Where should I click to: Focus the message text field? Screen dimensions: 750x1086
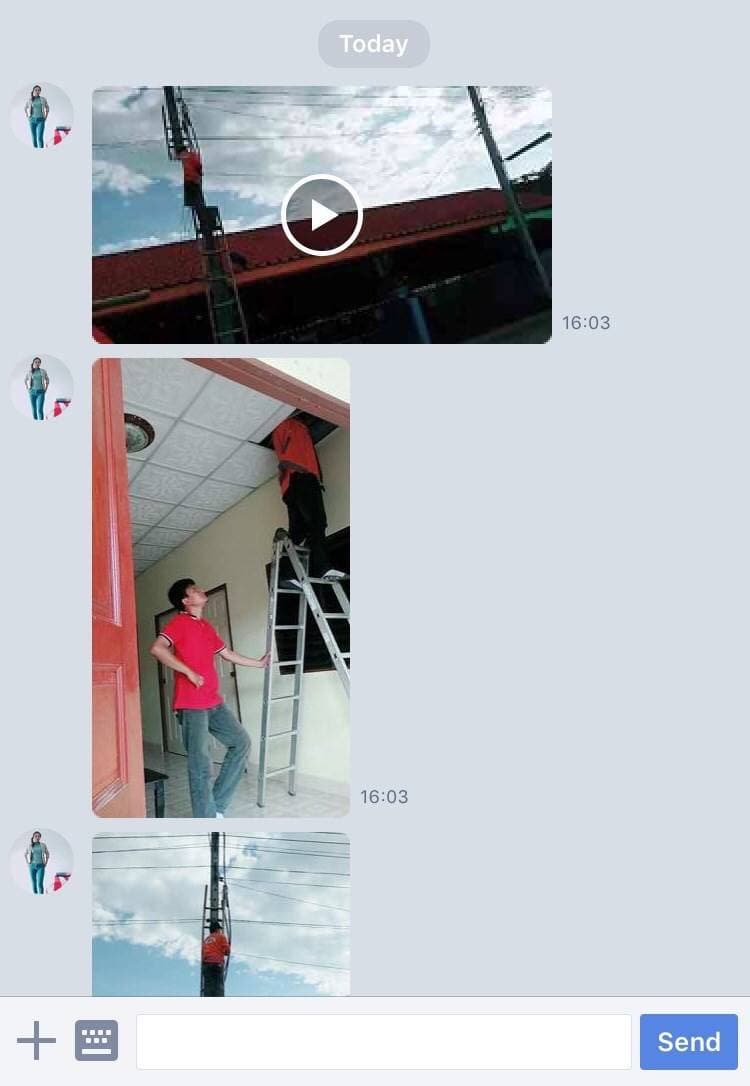tap(383, 1042)
